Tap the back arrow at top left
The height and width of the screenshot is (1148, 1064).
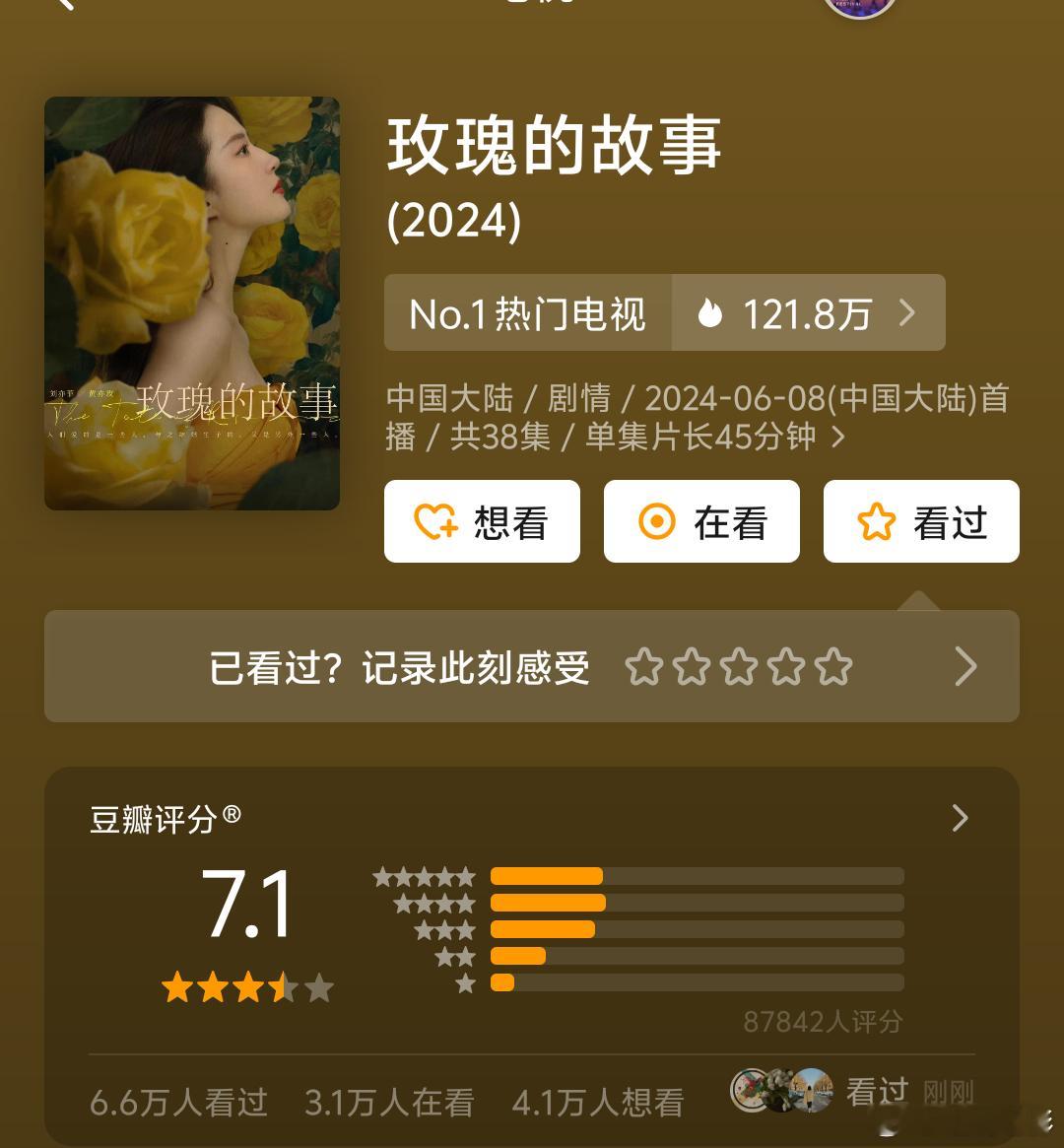click(x=64, y=8)
